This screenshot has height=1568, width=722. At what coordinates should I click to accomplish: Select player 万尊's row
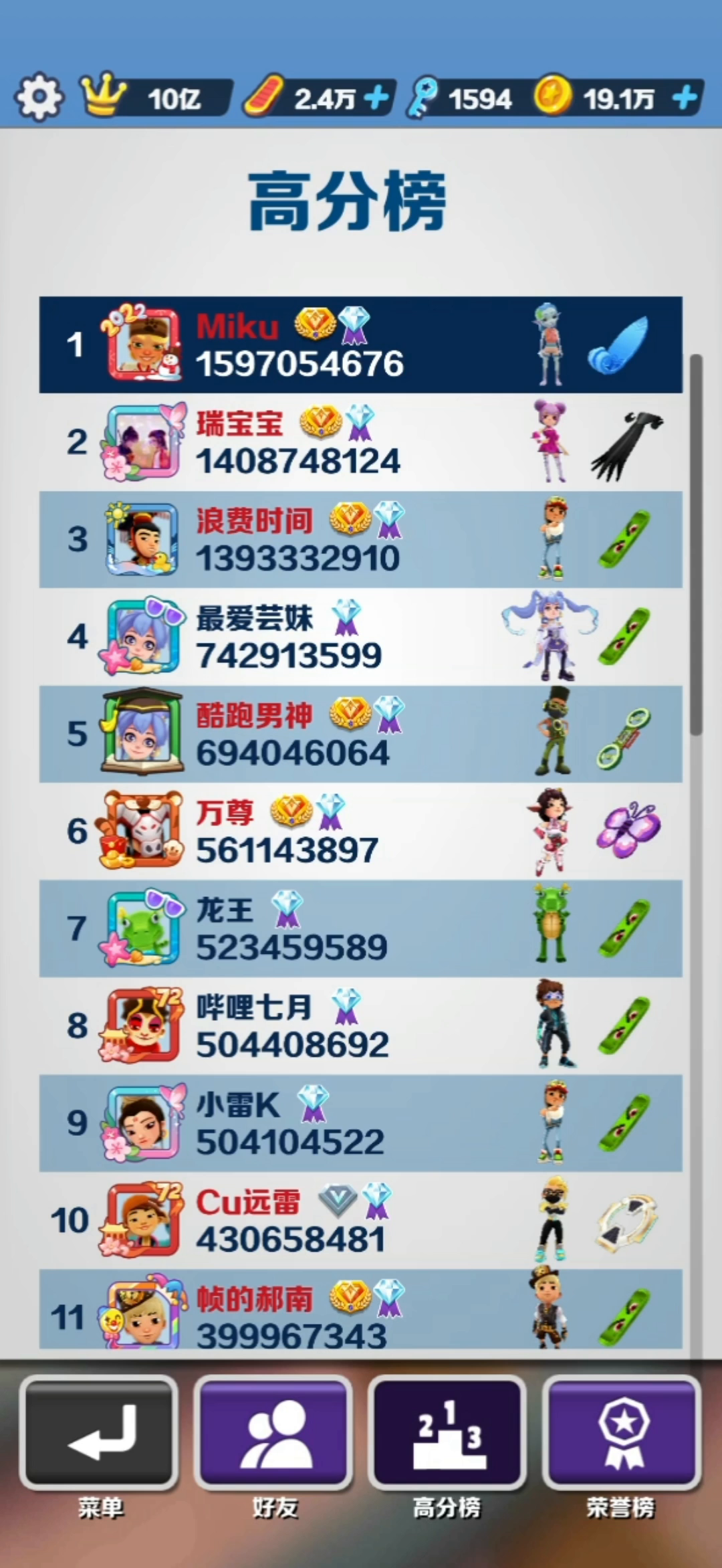click(x=361, y=831)
